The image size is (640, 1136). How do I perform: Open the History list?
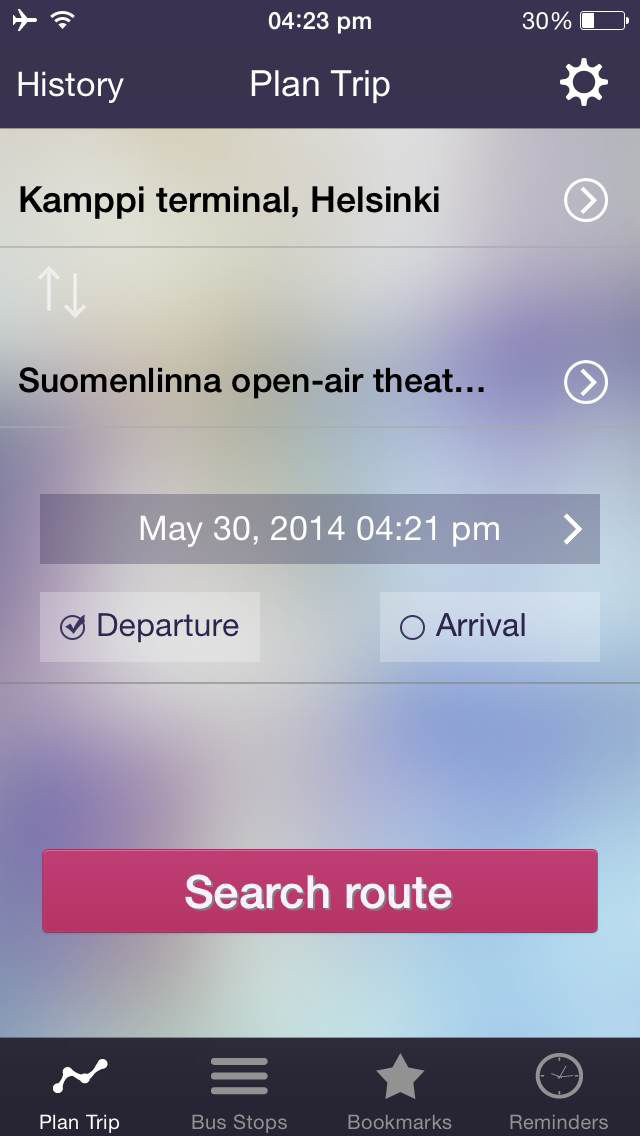click(70, 85)
